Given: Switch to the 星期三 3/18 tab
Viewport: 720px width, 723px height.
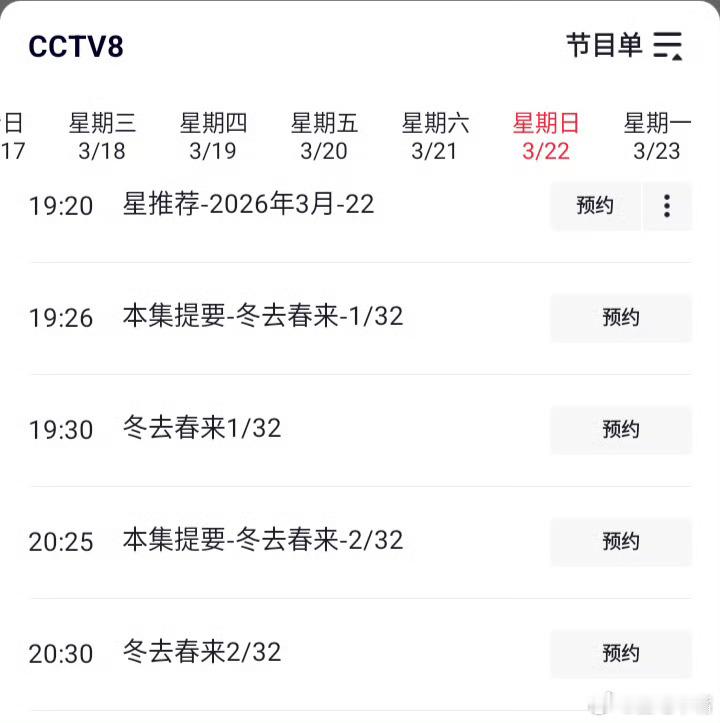Looking at the screenshot, I should click(x=103, y=138).
